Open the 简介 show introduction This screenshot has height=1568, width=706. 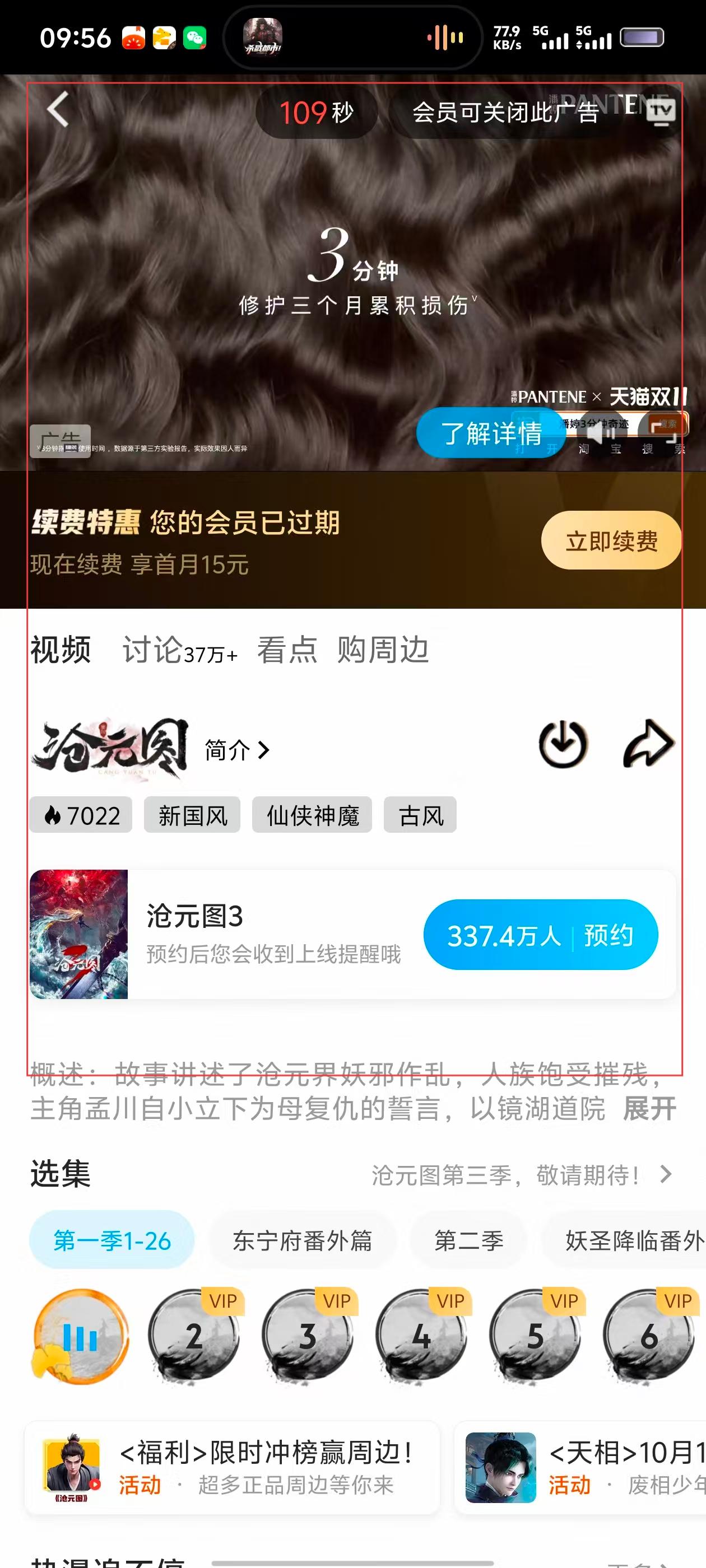pyautogui.click(x=237, y=750)
